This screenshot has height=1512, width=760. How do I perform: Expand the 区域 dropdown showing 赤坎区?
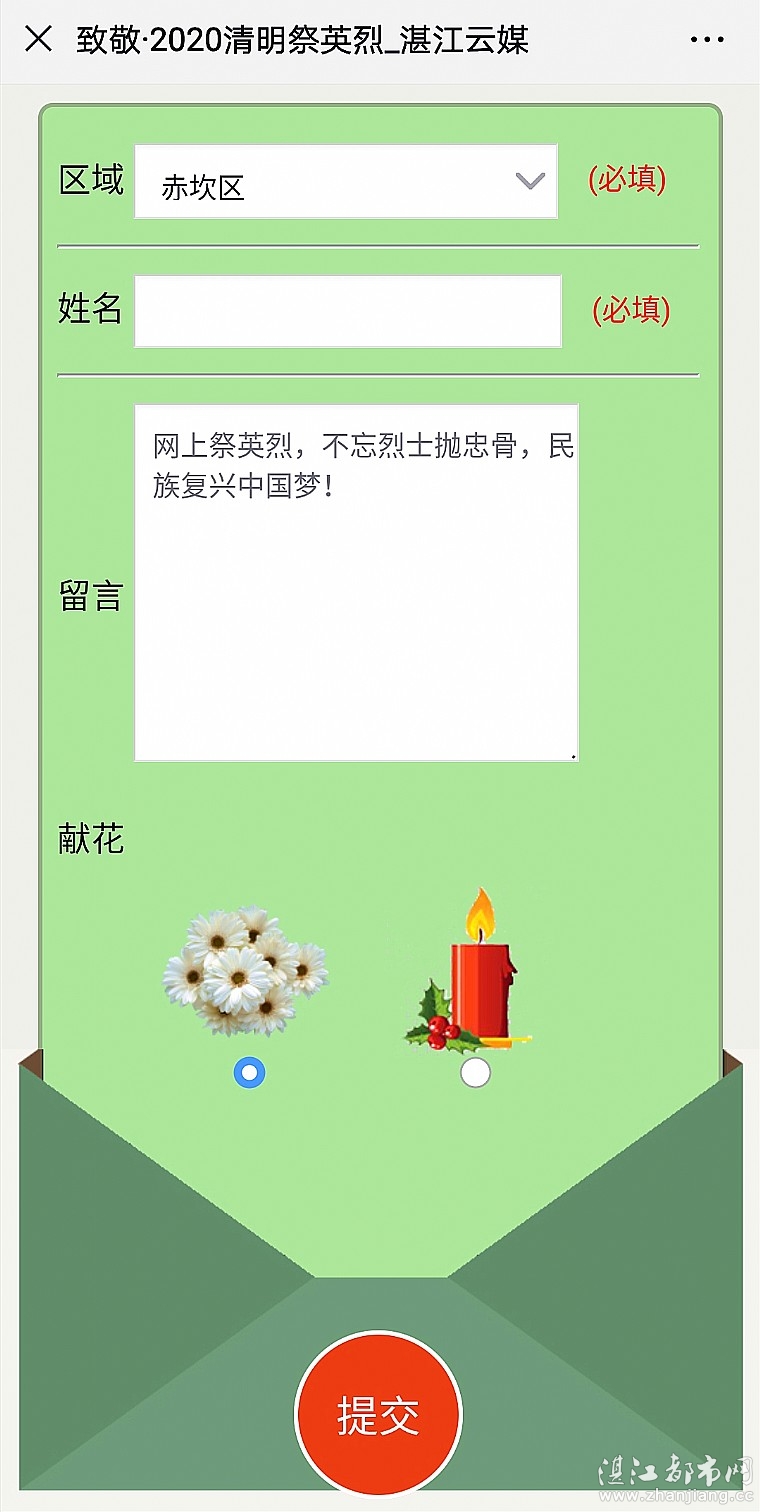[x=346, y=182]
